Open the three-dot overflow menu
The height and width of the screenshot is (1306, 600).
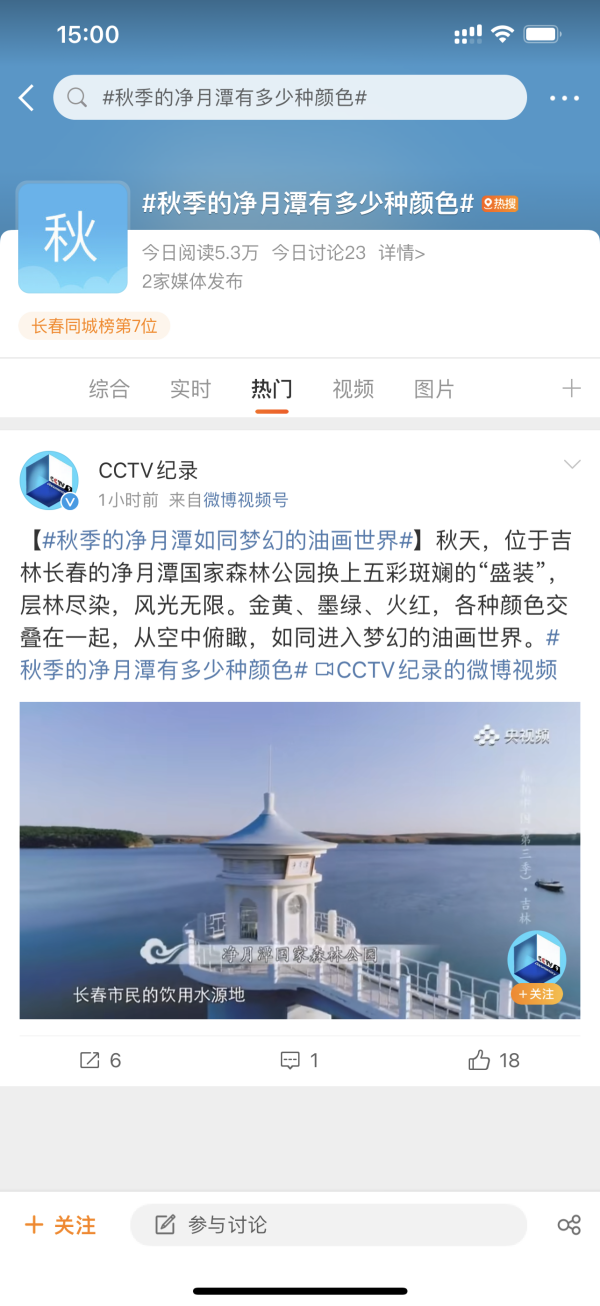tap(564, 98)
